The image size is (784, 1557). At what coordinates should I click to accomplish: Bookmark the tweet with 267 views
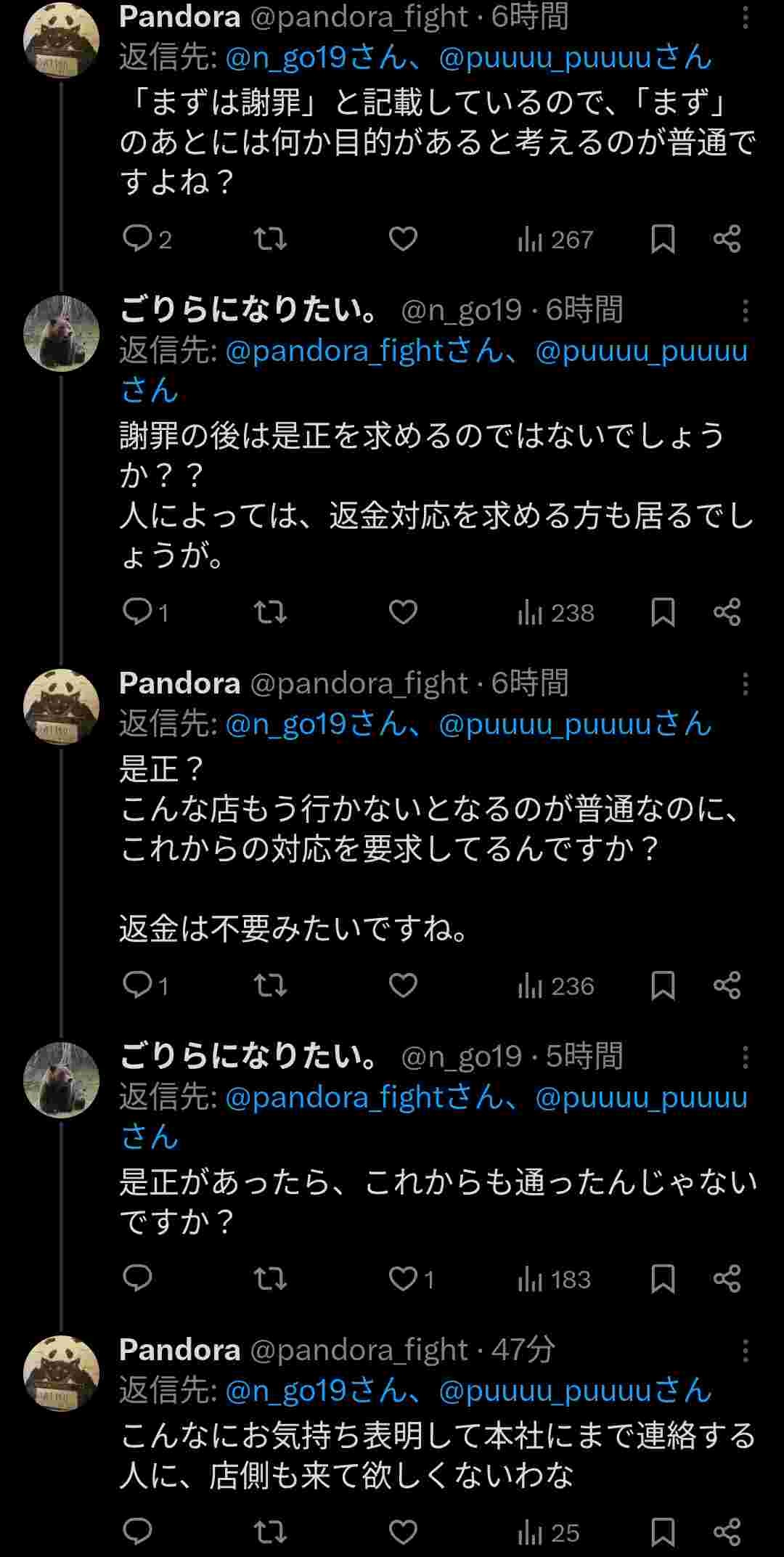click(x=663, y=239)
